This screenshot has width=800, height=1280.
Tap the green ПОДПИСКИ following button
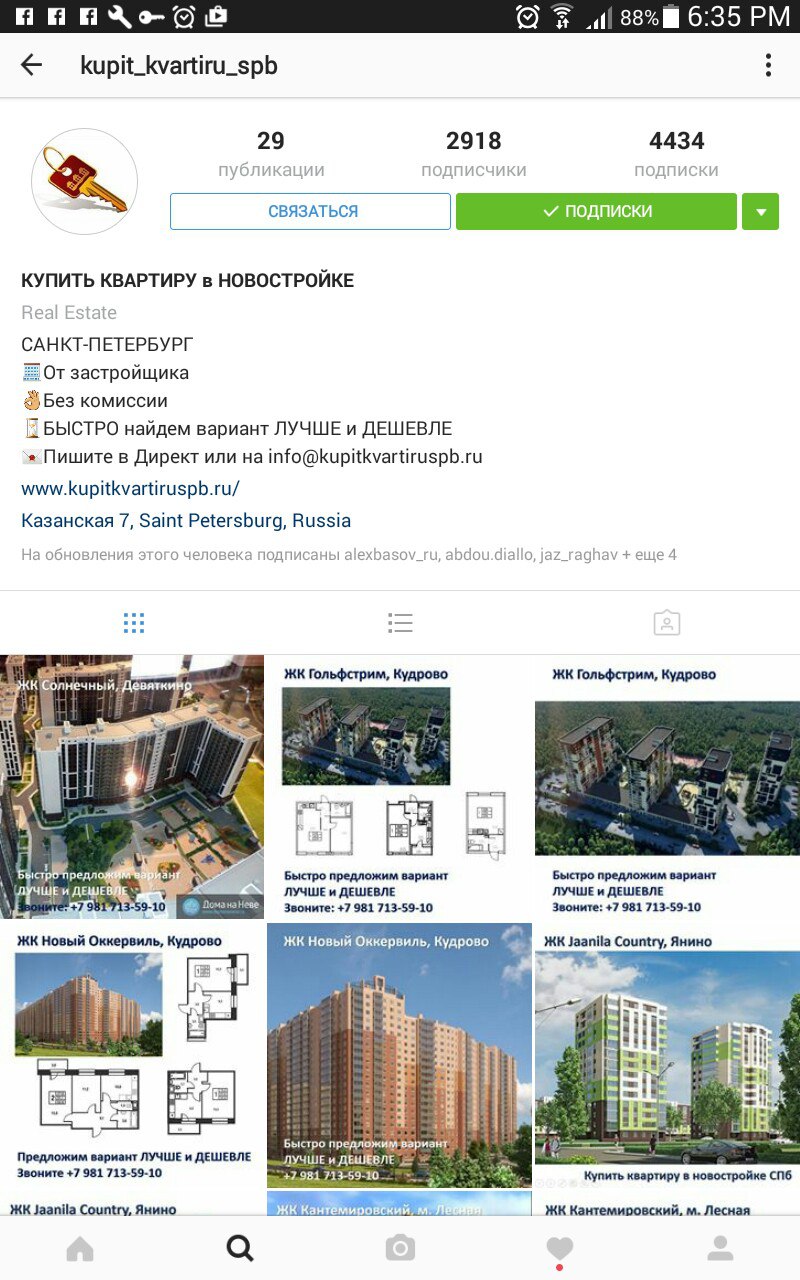pyautogui.click(x=596, y=212)
